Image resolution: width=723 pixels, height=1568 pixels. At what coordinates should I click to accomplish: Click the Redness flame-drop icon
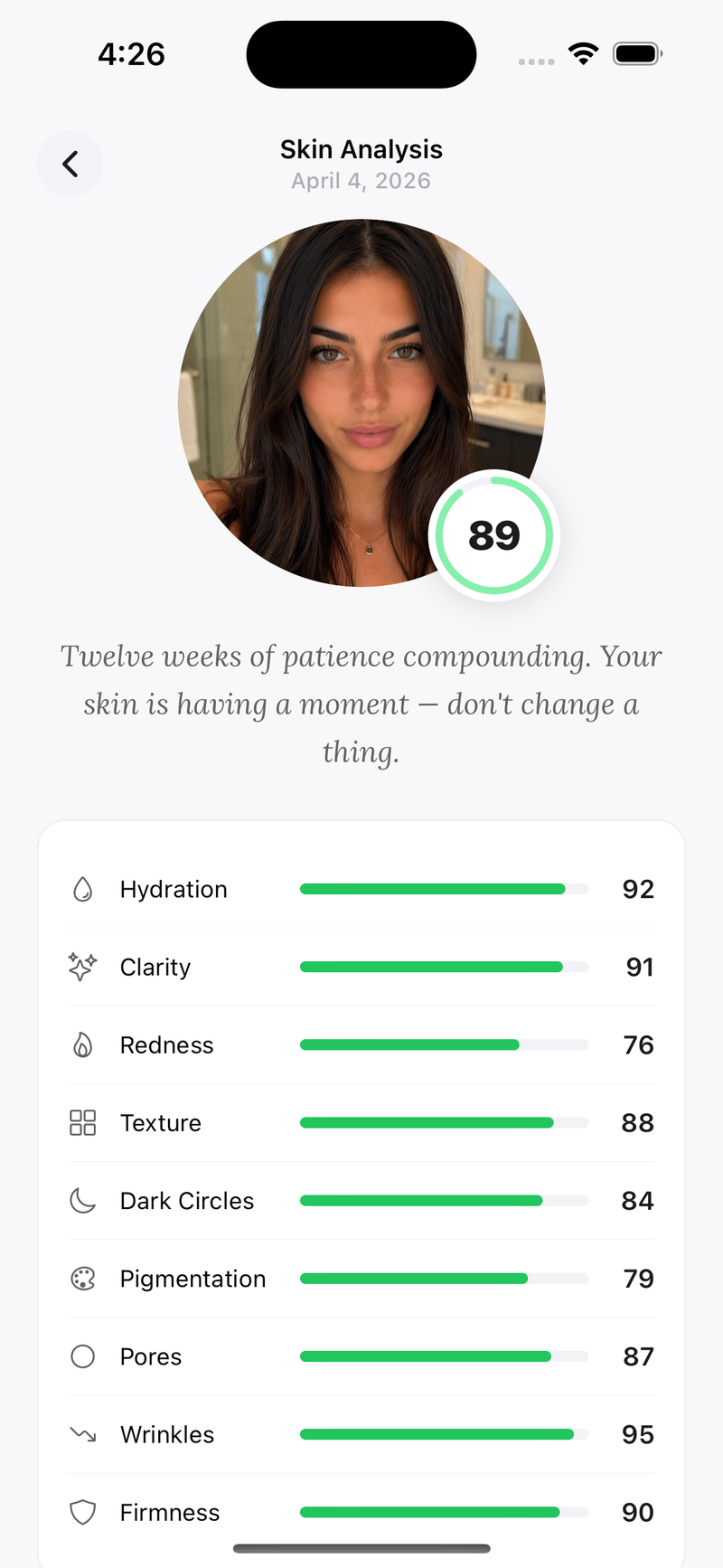(x=82, y=1044)
